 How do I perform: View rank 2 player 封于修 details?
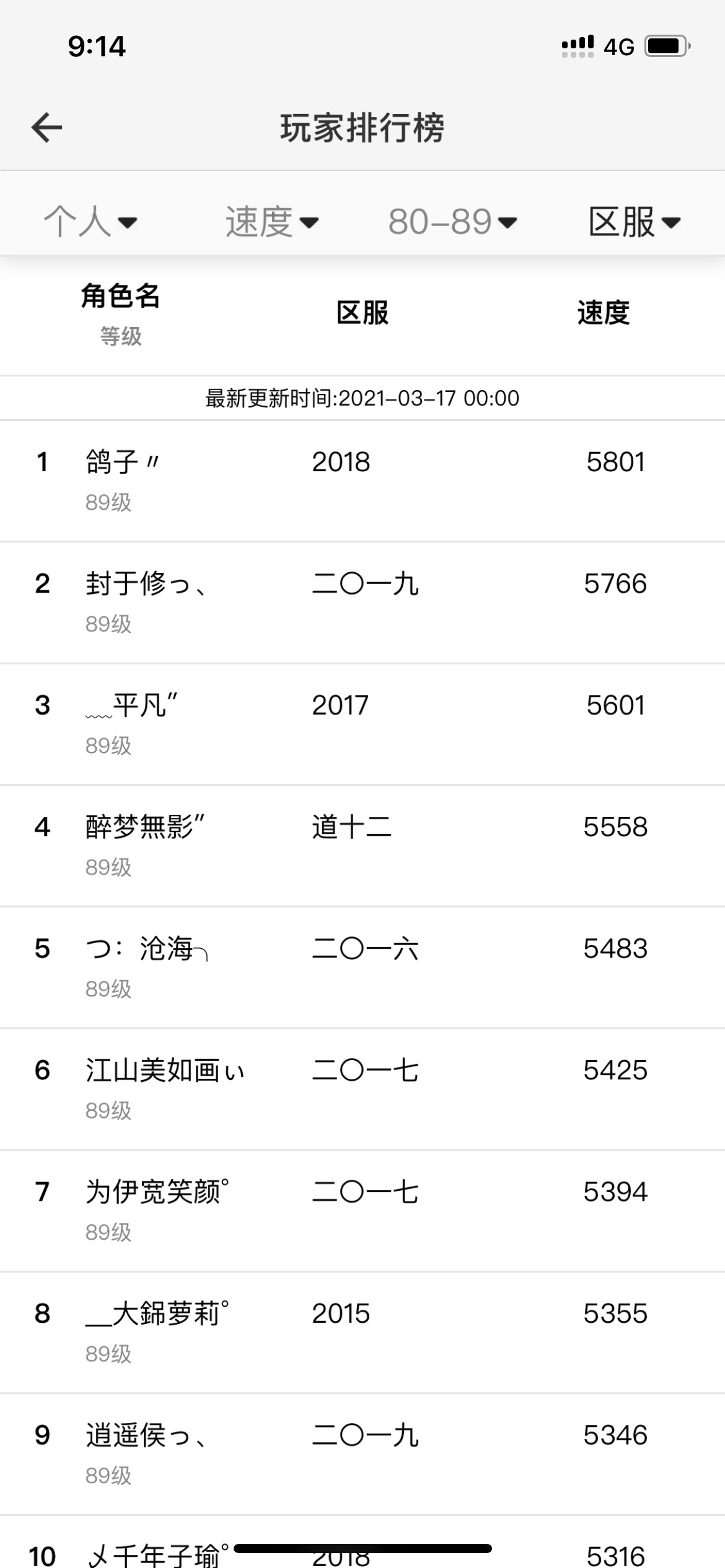click(362, 603)
